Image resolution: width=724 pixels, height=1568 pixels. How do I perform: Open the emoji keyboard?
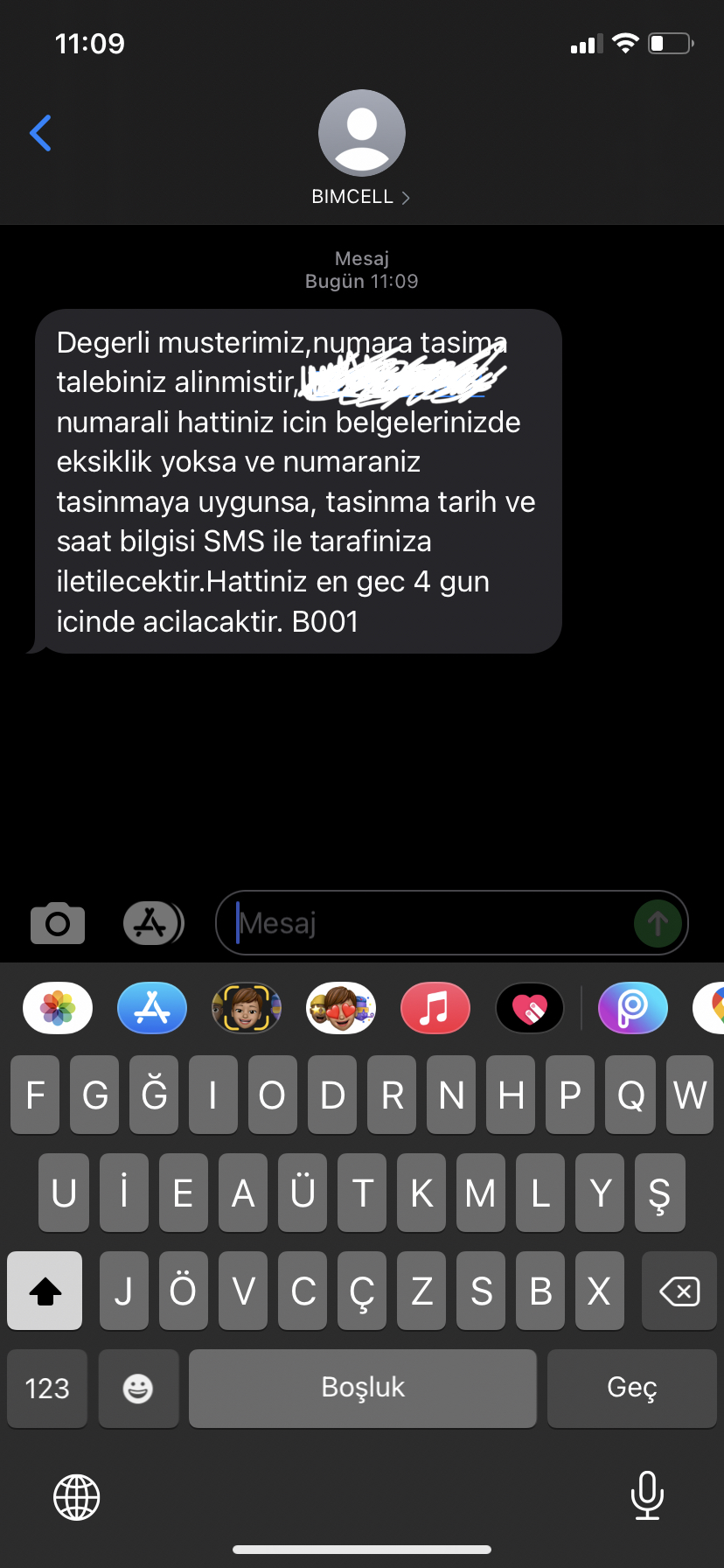(x=138, y=1389)
